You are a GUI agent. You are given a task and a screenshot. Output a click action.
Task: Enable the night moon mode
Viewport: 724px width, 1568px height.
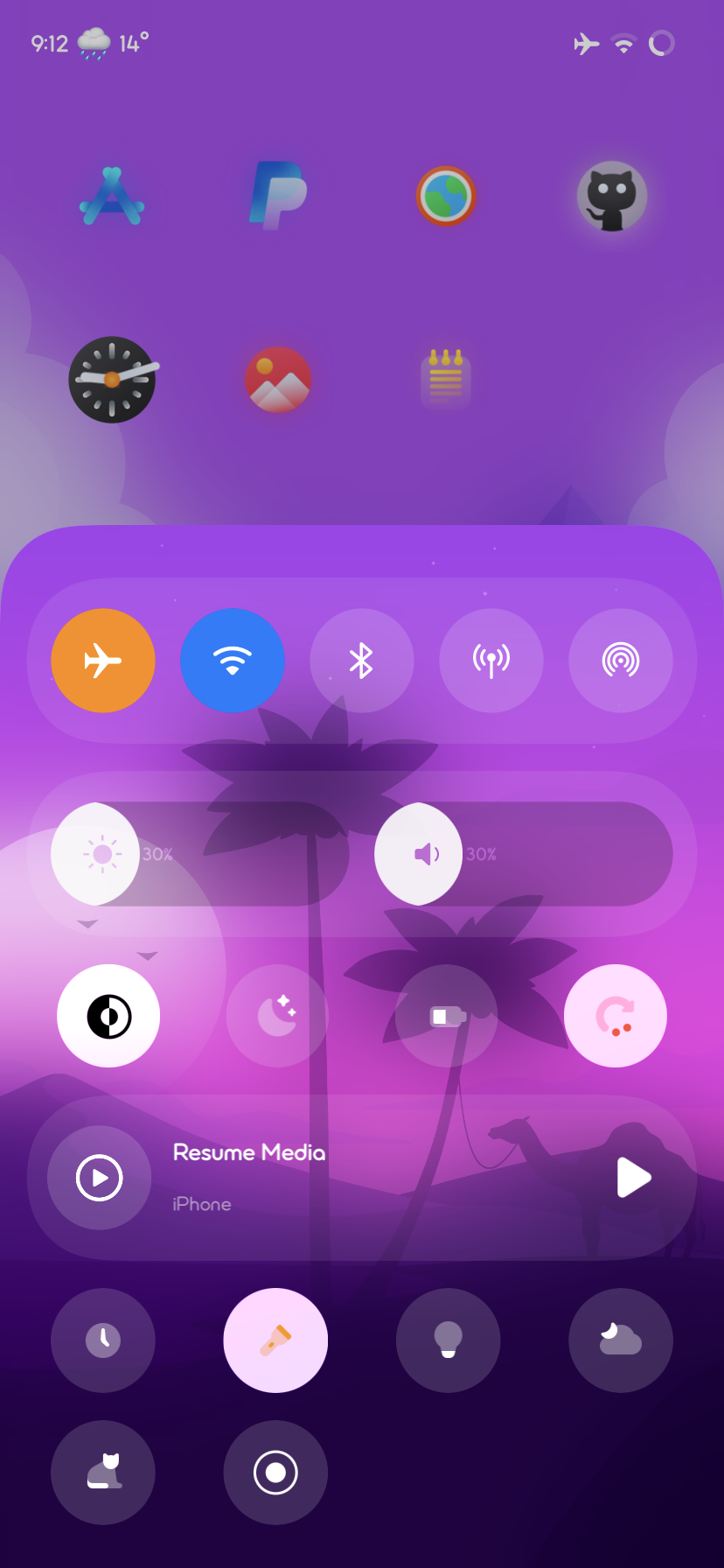pos(277,1016)
